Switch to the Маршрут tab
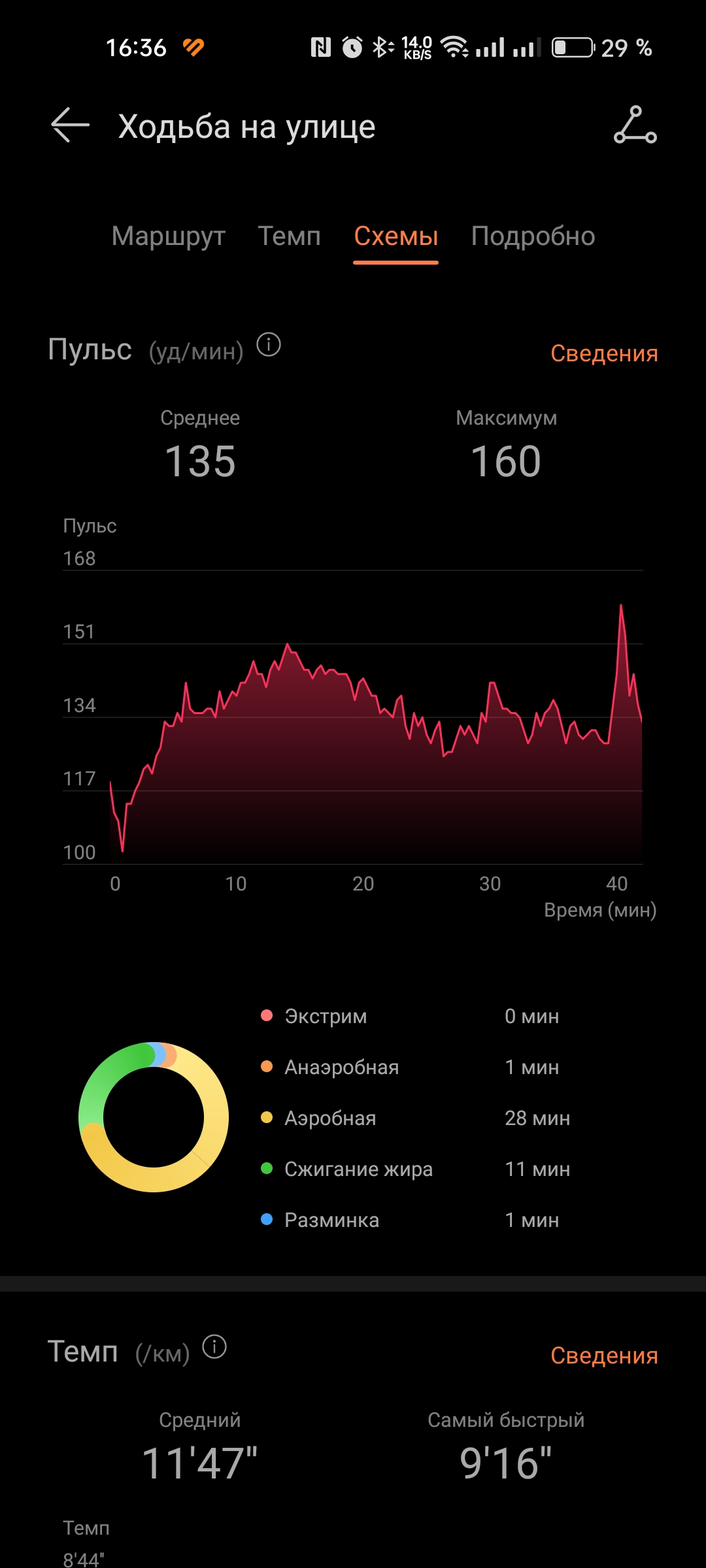This screenshot has width=706, height=1568. [168, 236]
